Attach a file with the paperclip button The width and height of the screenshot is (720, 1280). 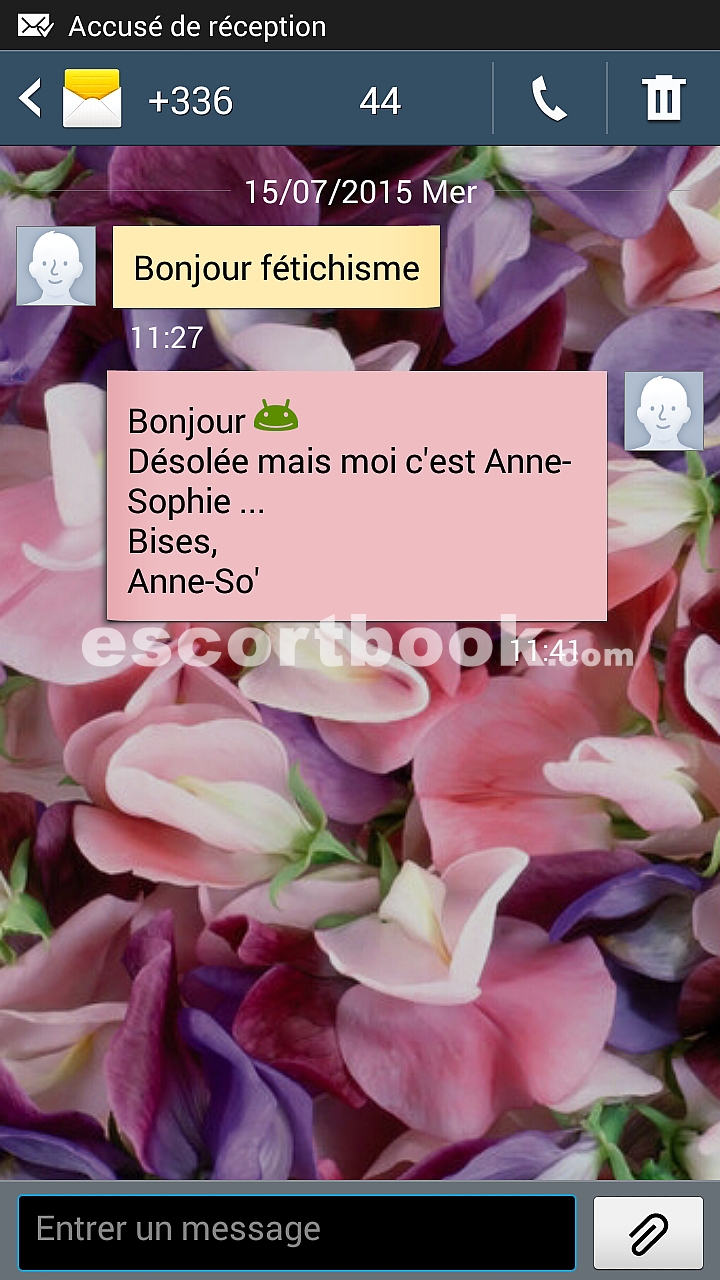(649, 1232)
